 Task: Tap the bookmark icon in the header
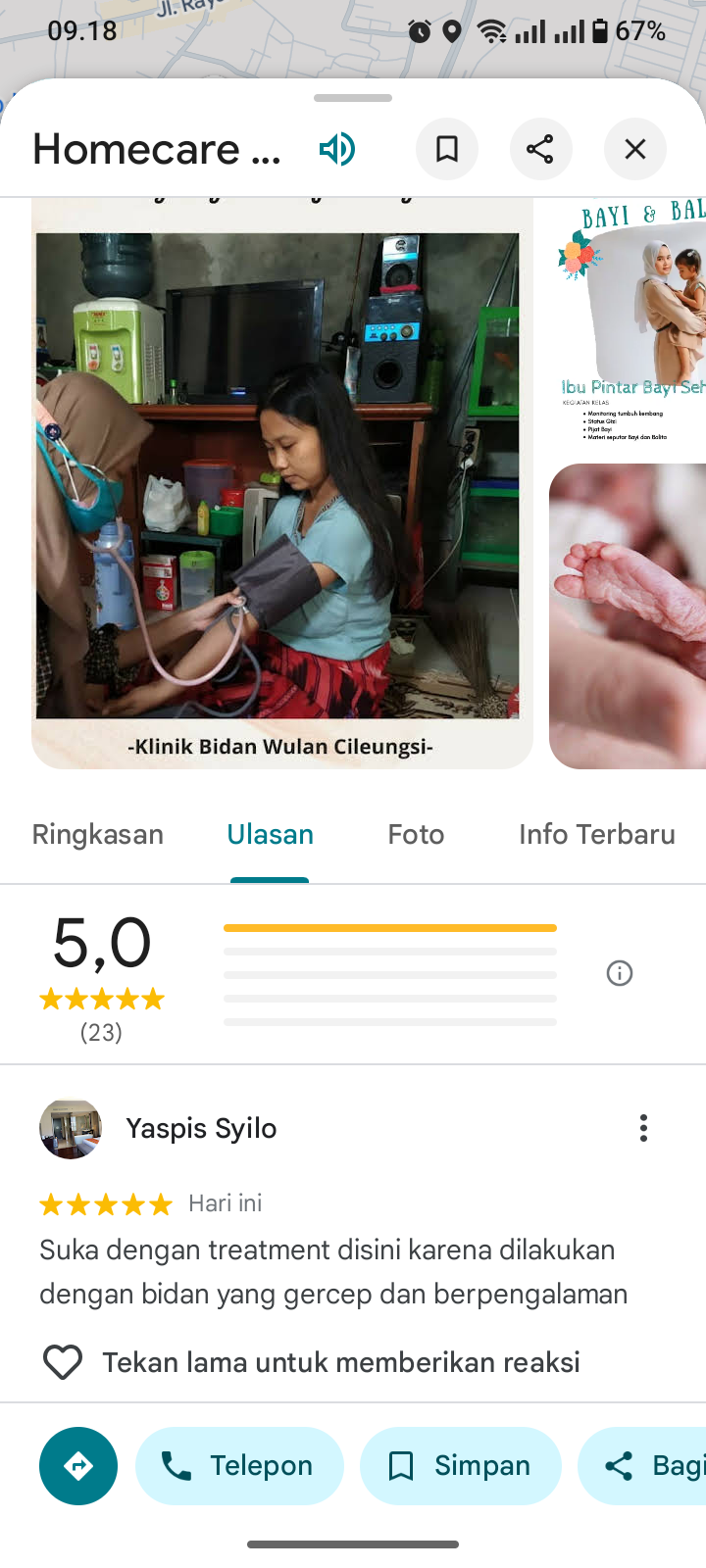(447, 149)
